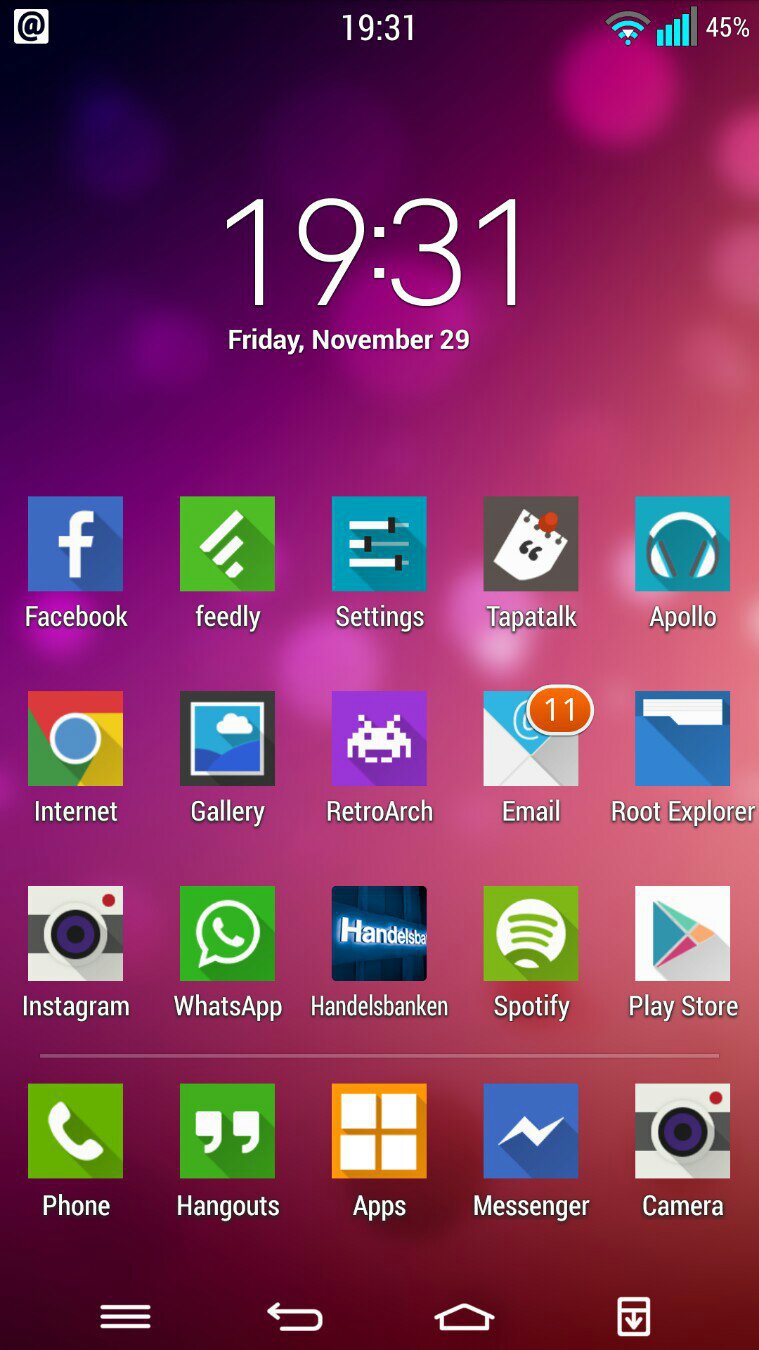
Task: Launch feedly
Action: (227, 544)
